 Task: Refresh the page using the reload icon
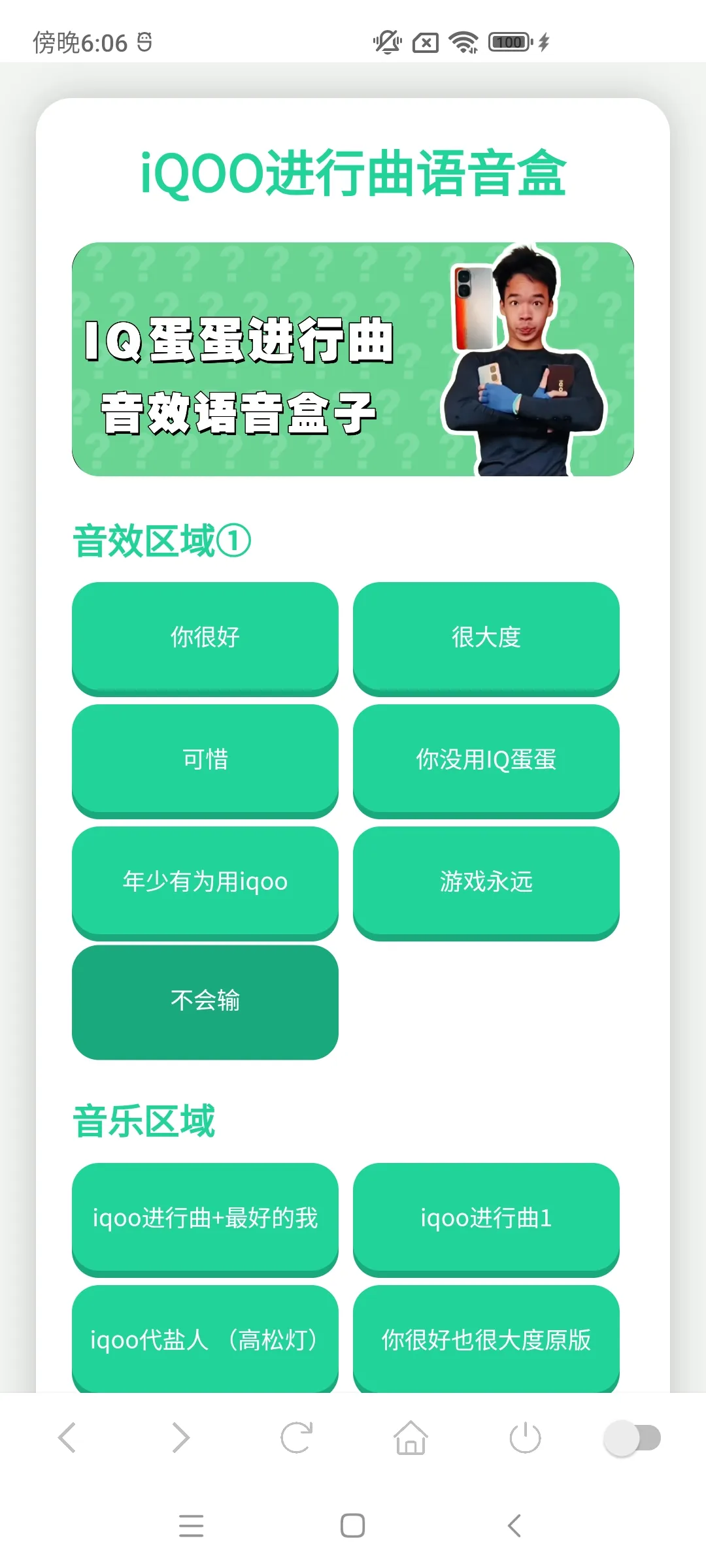[295, 1438]
